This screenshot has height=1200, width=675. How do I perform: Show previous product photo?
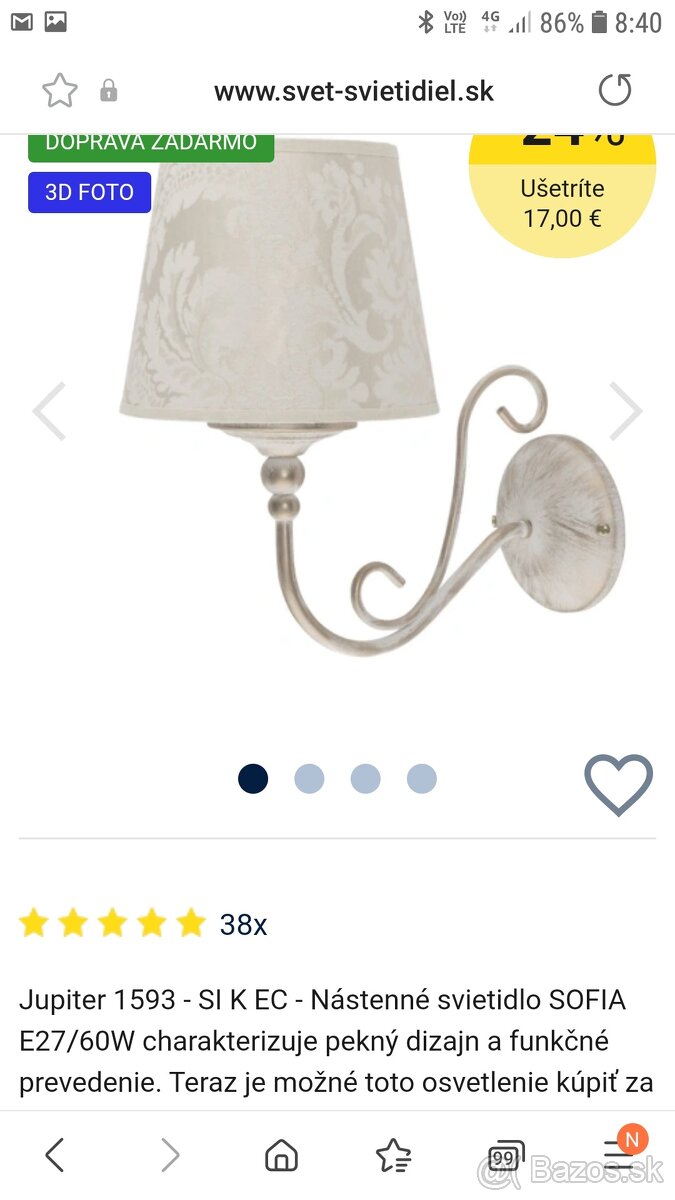point(49,410)
